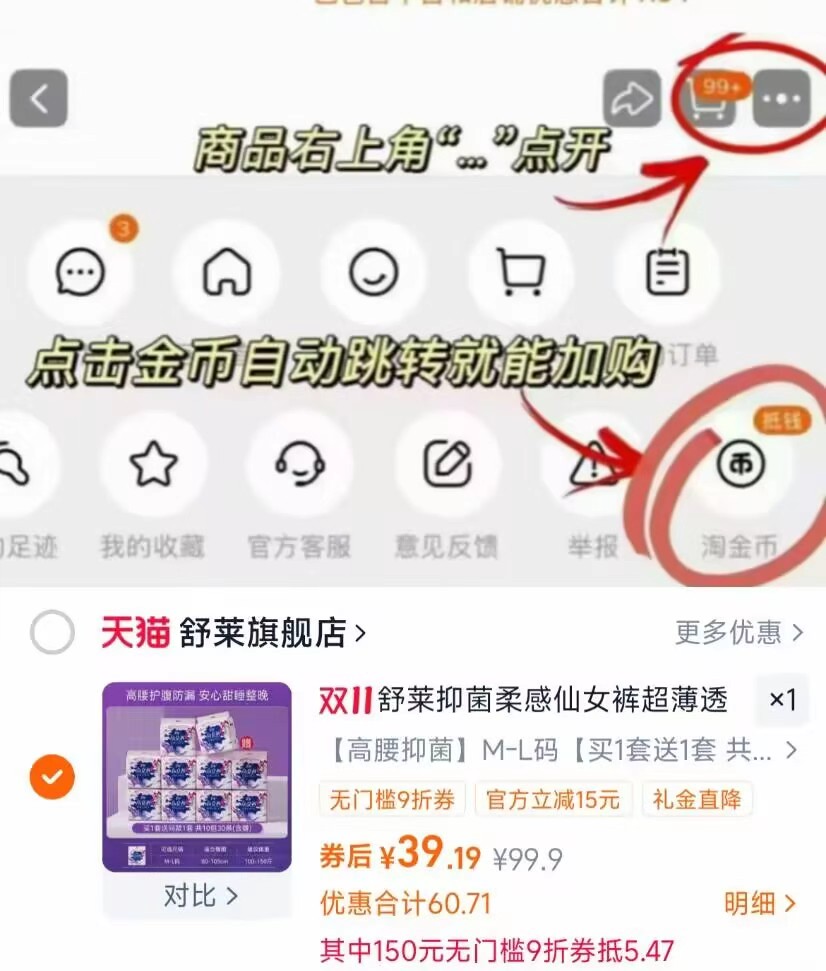Click the home icon in the panel
The height and width of the screenshot is (971, 826).
(228, 272)
